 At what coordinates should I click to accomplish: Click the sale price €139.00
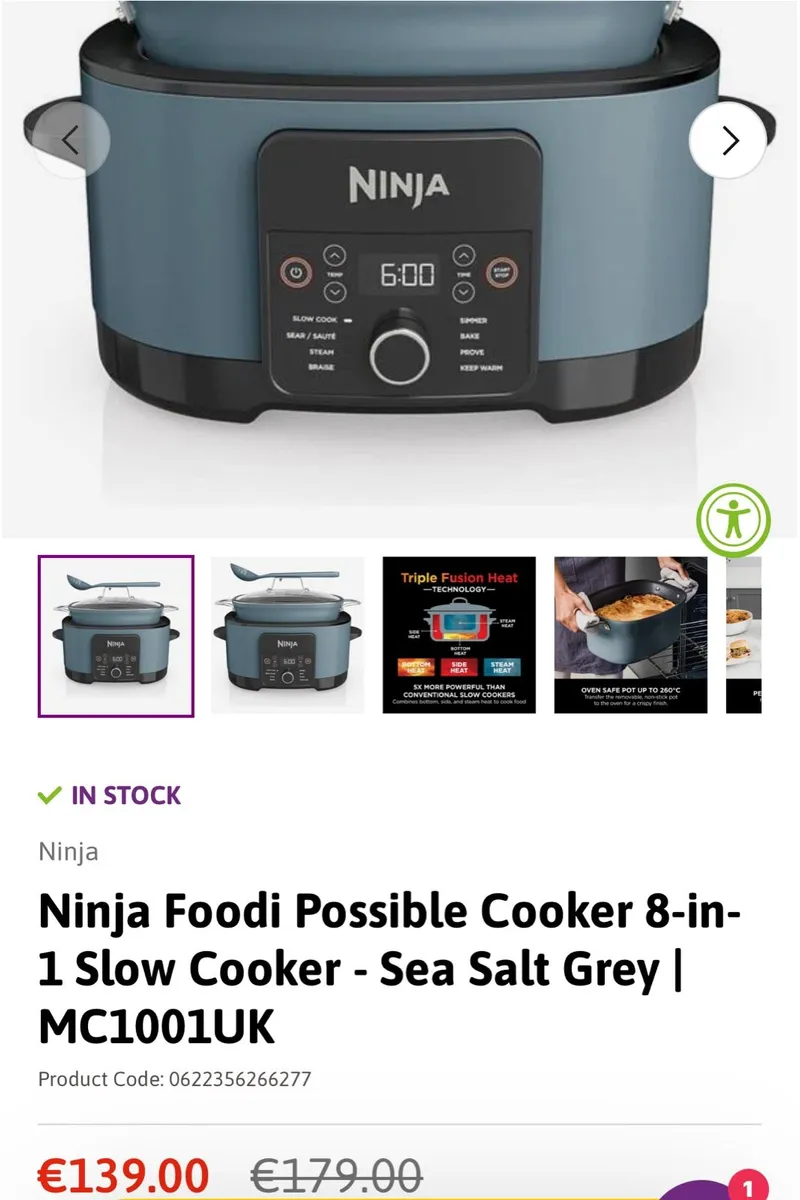pyautogui.click(x=120, y=1175)
